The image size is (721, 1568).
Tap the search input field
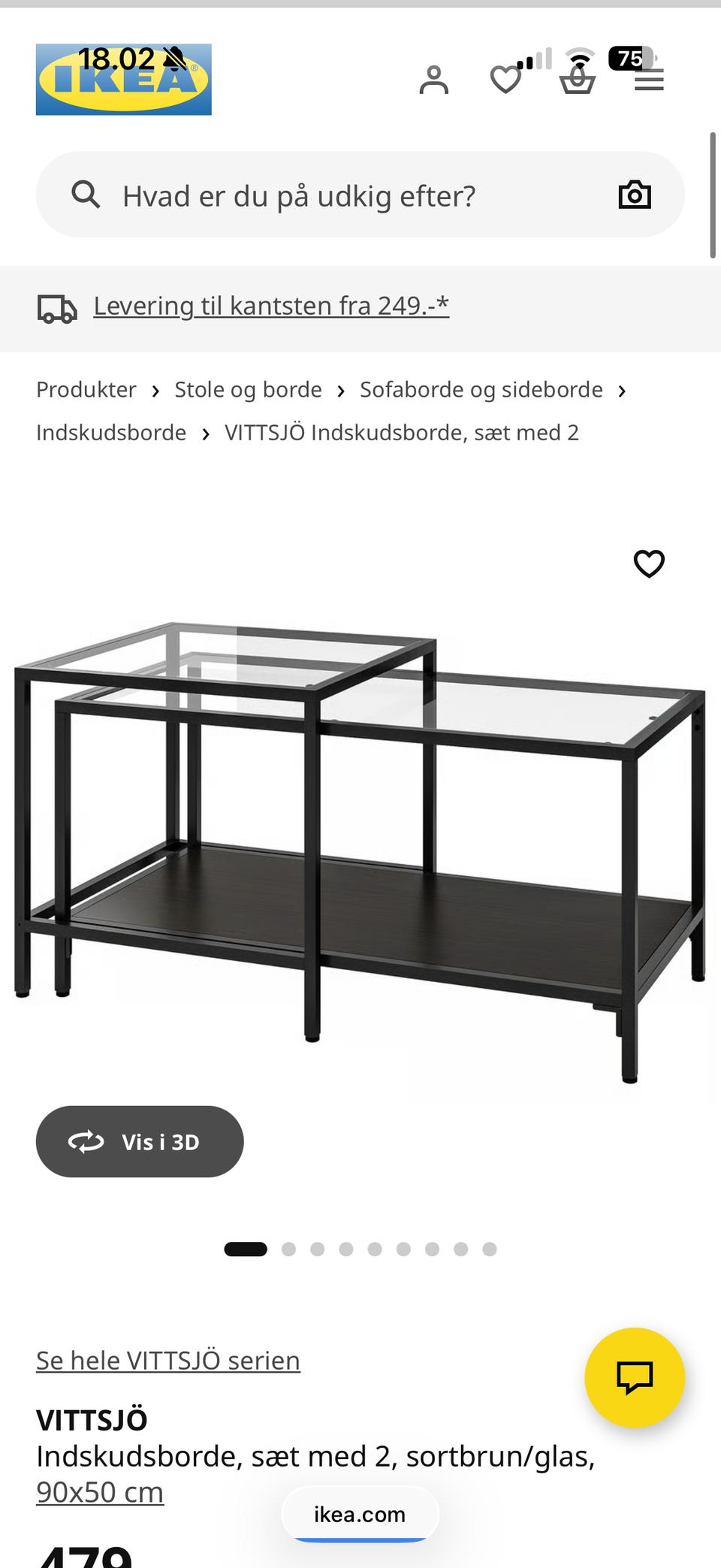point(300,195)
